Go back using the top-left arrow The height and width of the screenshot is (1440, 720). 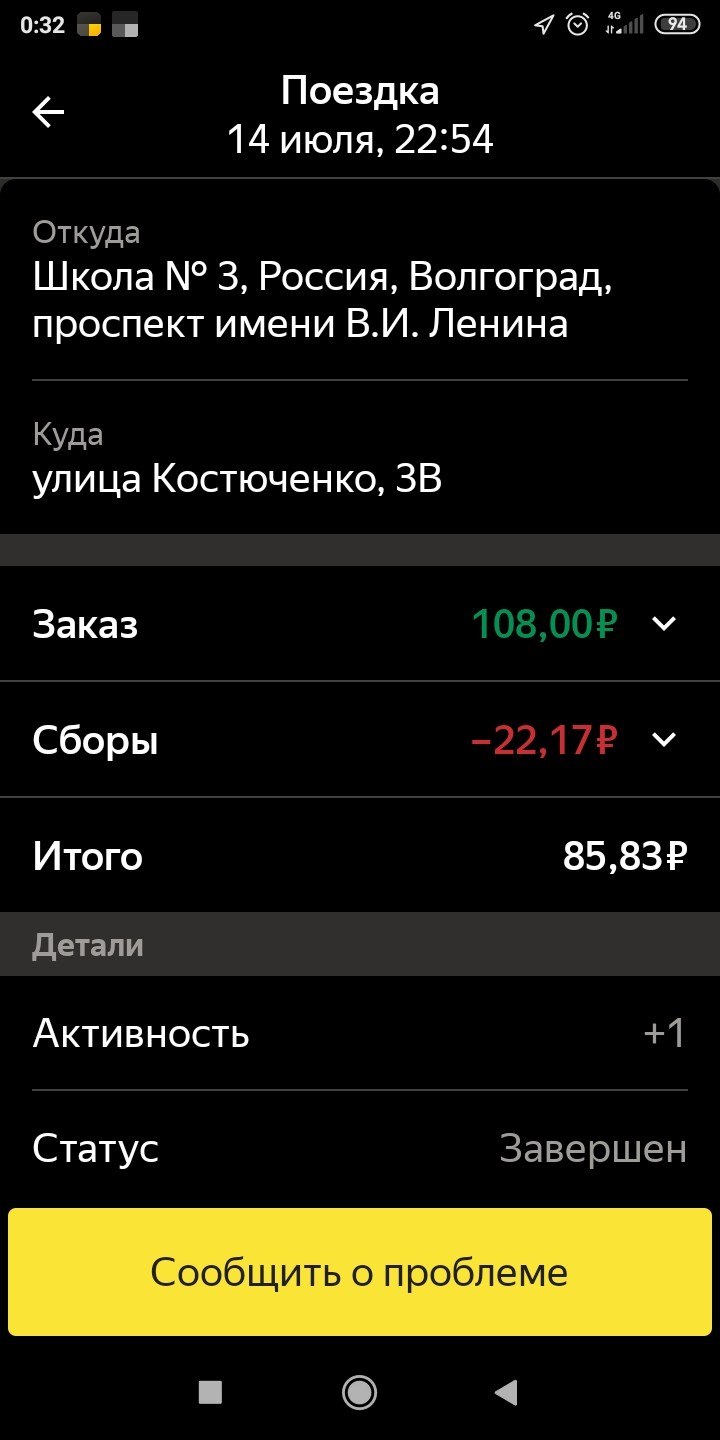48,113
